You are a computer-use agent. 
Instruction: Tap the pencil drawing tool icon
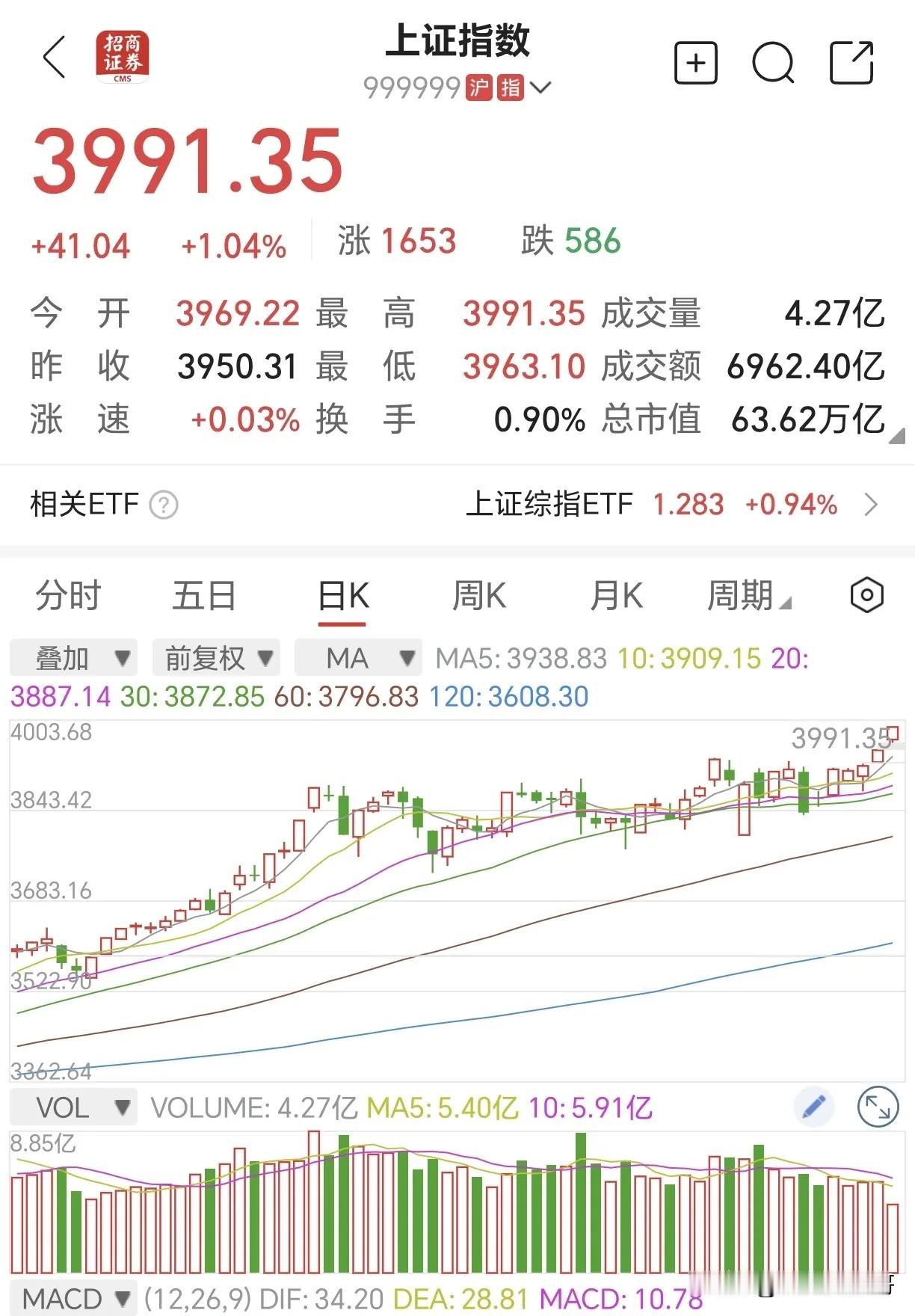[813, 1107]
